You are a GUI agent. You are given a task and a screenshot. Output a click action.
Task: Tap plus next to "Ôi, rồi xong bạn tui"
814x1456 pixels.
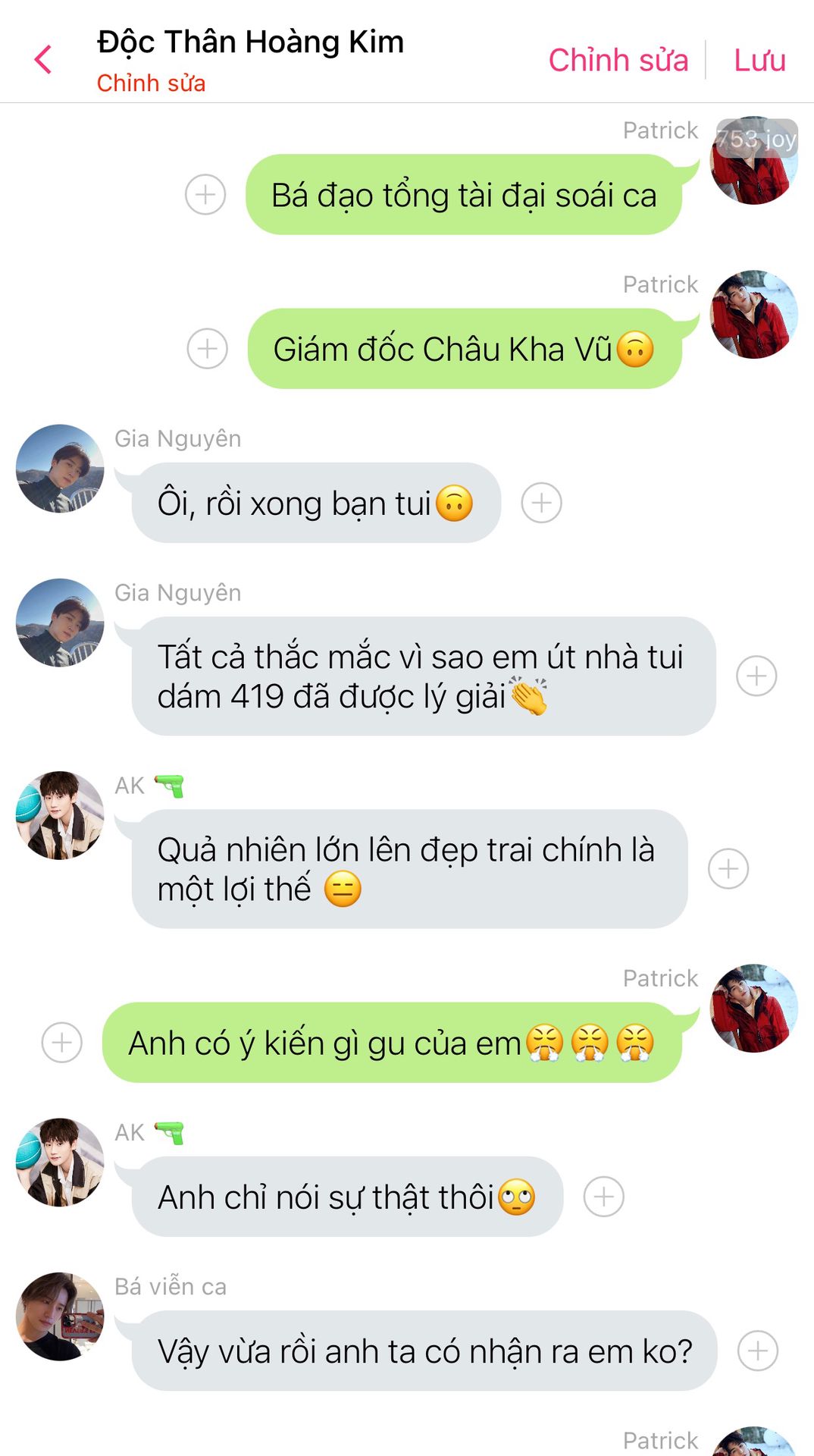pyautogui.click(x=541, y=503)
